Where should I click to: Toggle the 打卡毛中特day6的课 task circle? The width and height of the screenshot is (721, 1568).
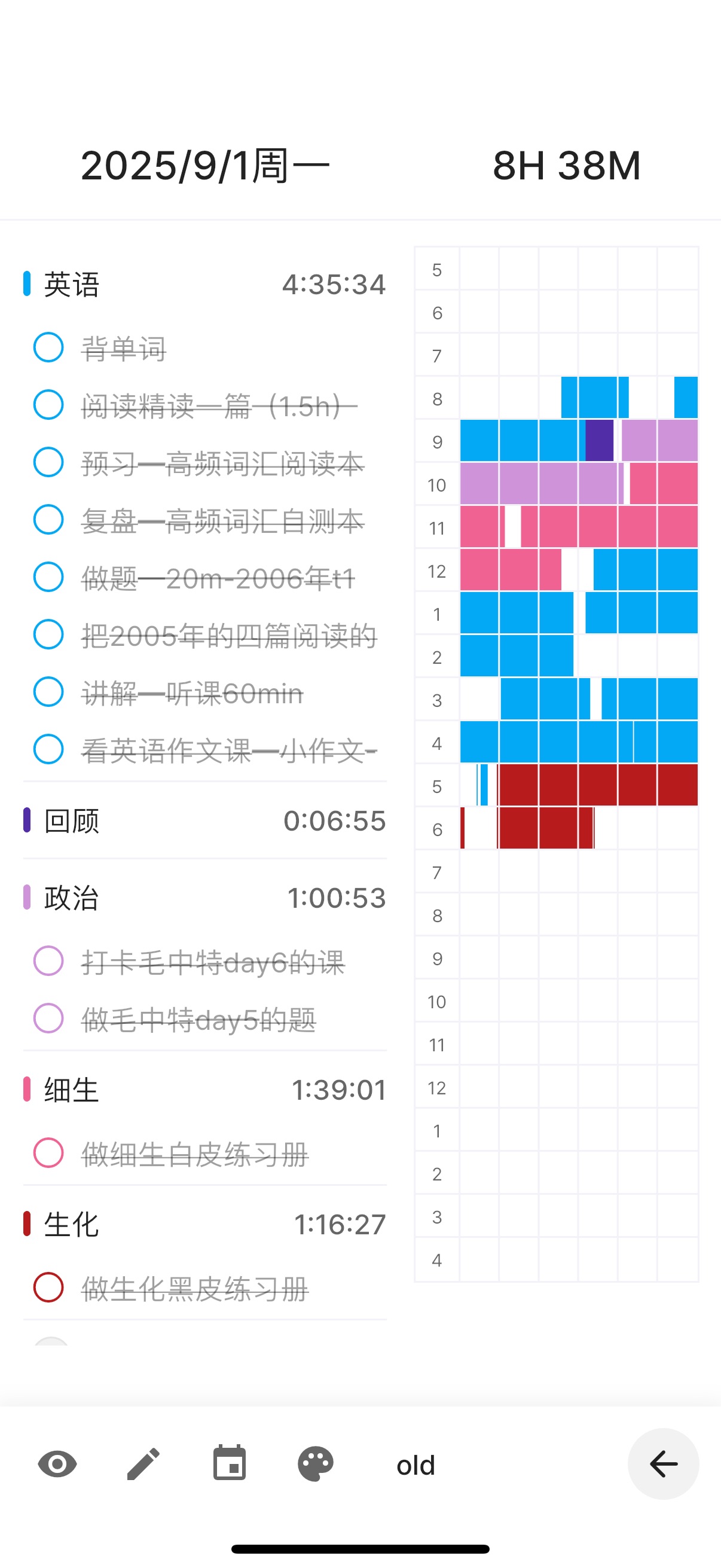click(x=48, y=961)
